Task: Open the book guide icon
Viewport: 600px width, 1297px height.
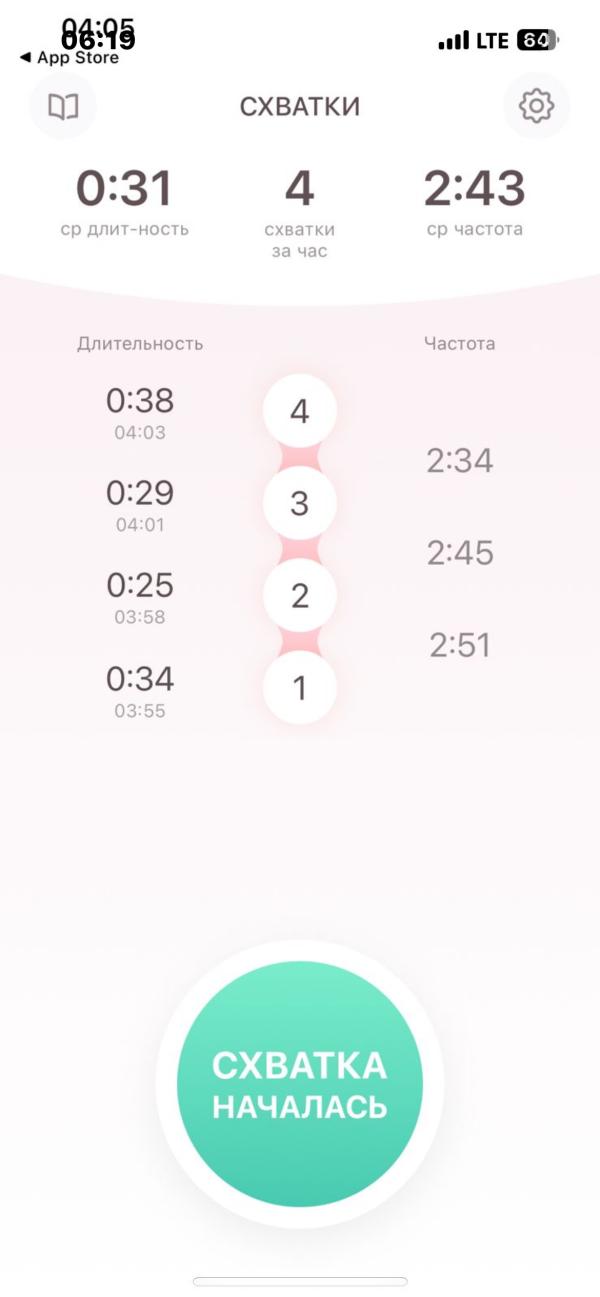Action: pos(63,106)
